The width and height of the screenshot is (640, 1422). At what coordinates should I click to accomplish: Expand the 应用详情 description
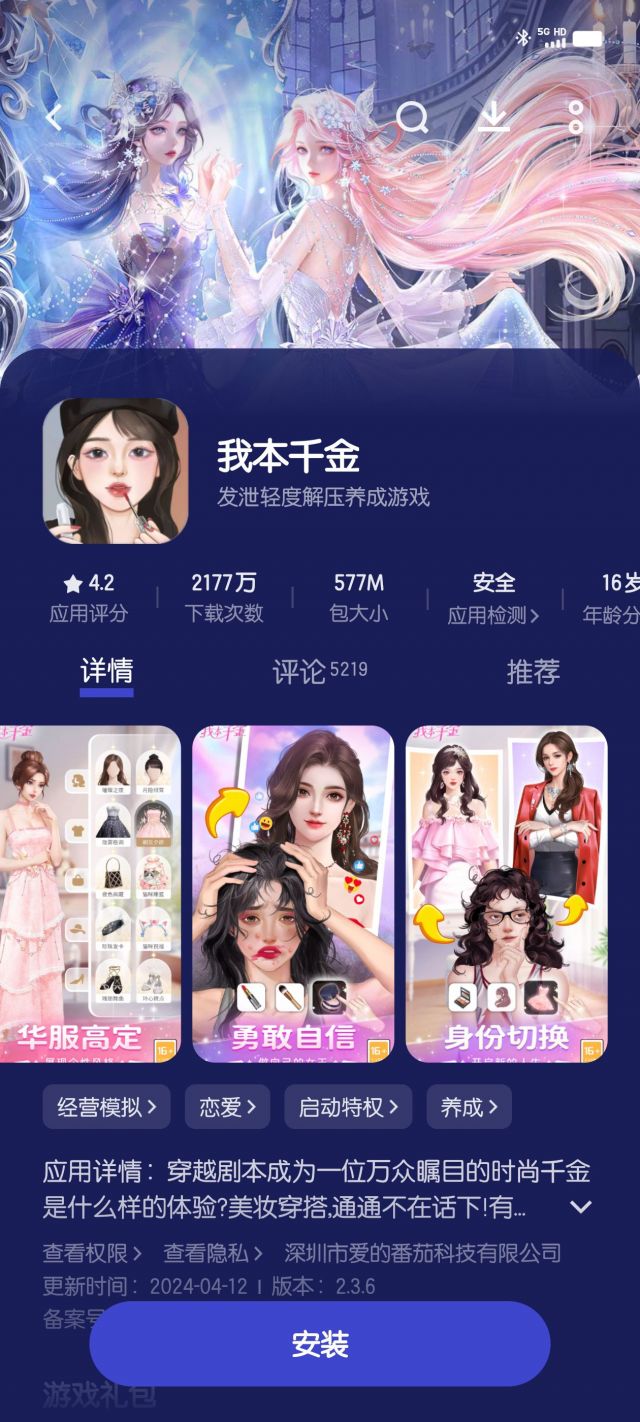[580, 1207]
